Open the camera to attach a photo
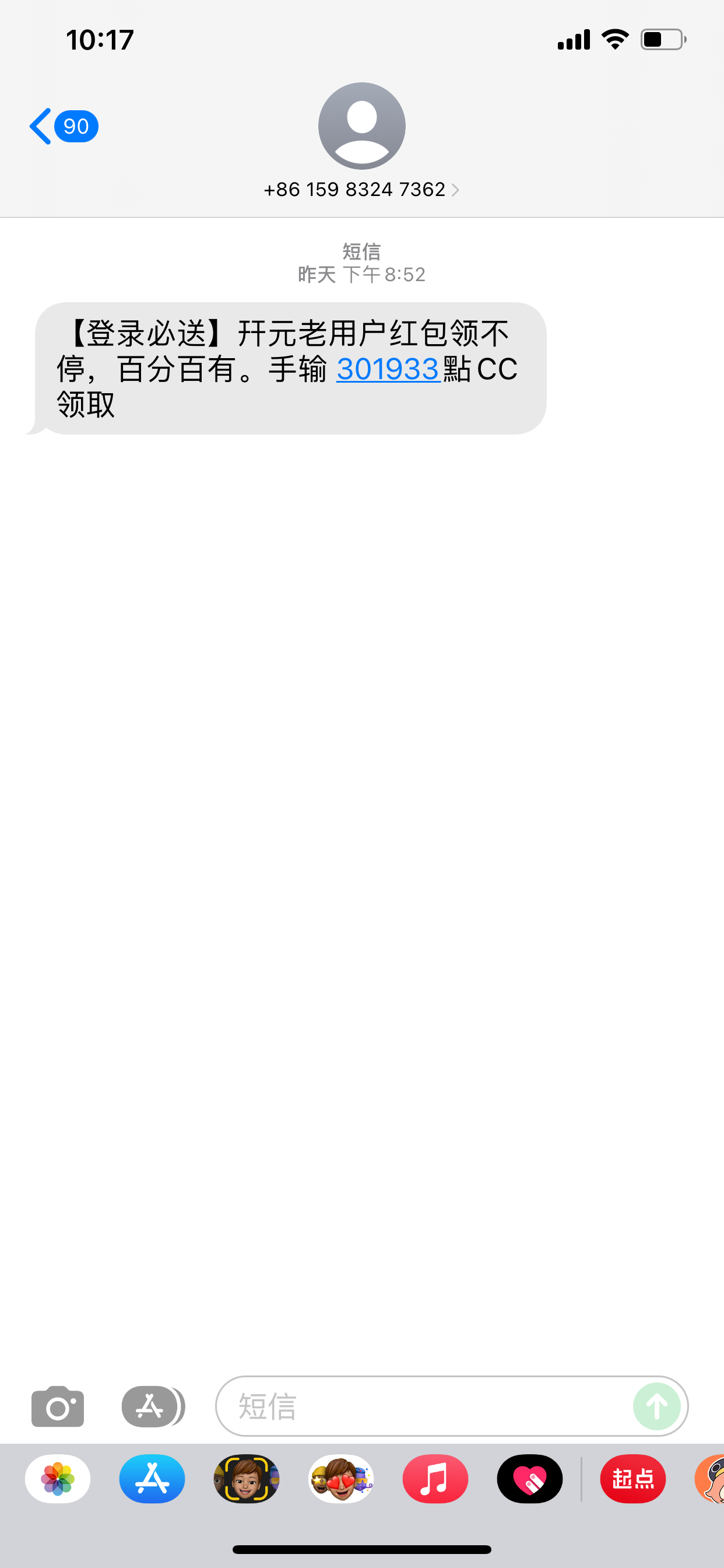724x1568 pixels. click(x=58, y=1406)
